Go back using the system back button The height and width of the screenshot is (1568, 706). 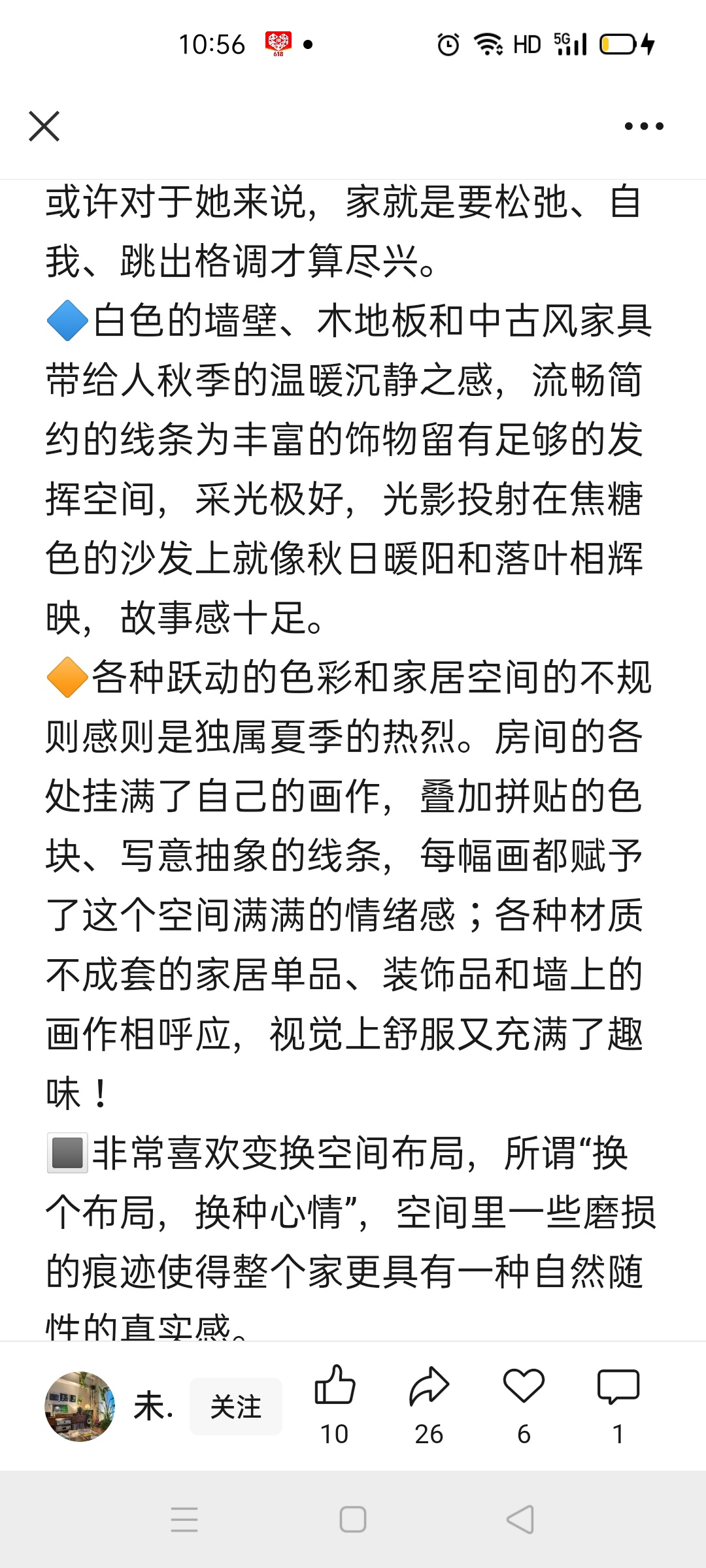point(520,1520)
